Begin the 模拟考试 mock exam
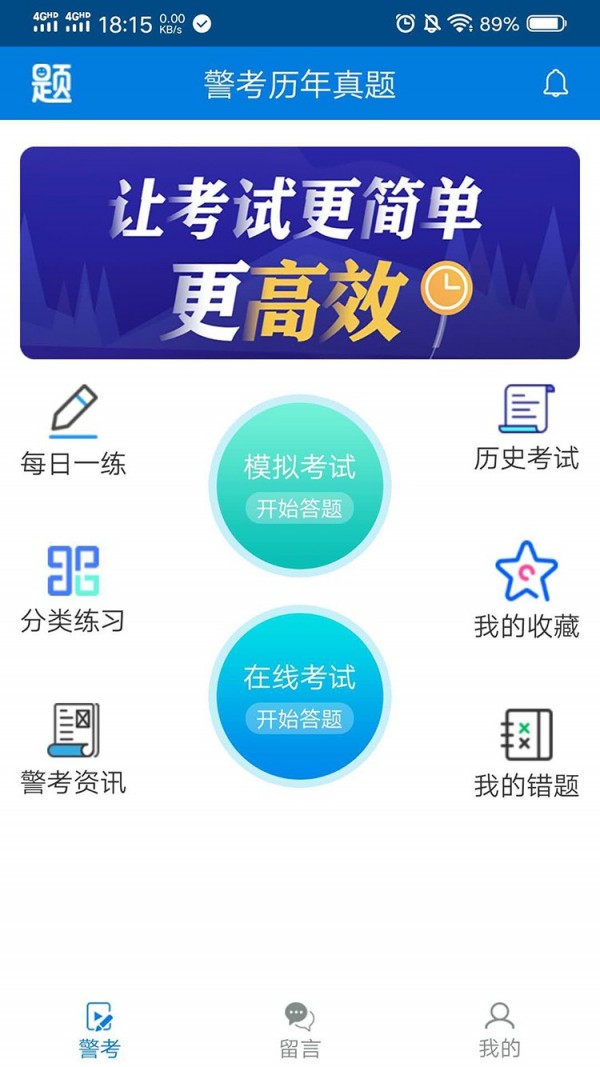600x1067 pixels. 300,486
